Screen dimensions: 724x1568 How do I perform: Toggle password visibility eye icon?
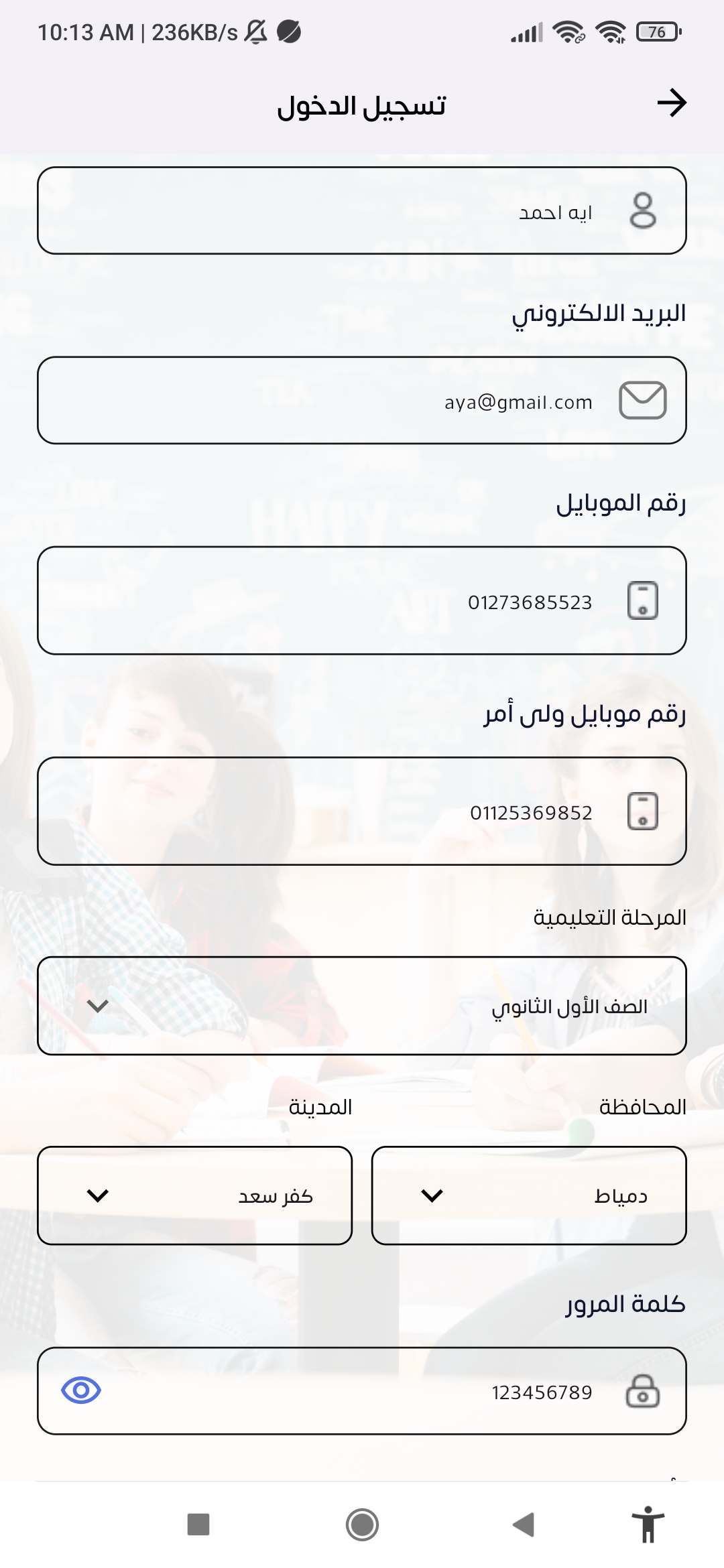point(81,1390)
